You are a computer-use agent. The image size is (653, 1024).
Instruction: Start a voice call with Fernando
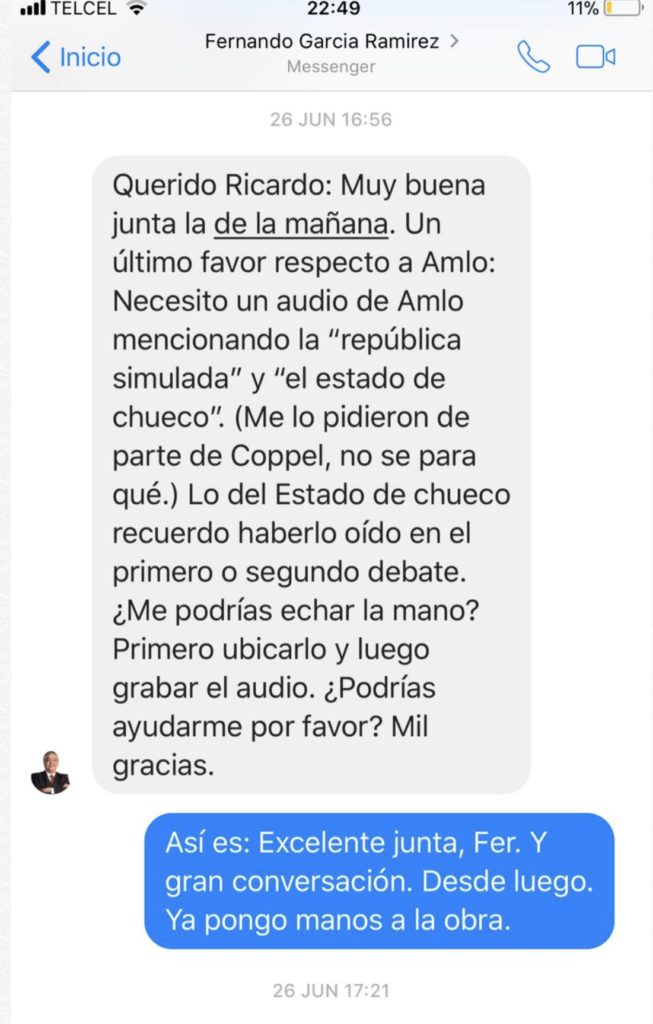click(x=533, y=56)
